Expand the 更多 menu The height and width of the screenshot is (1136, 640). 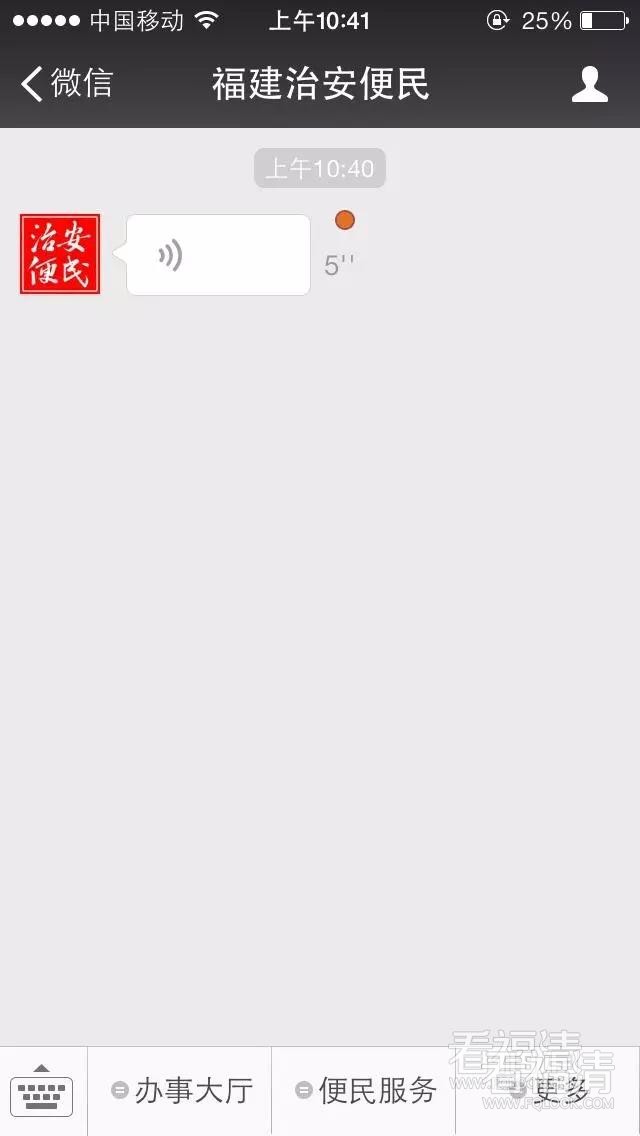tap(548, 1091)
